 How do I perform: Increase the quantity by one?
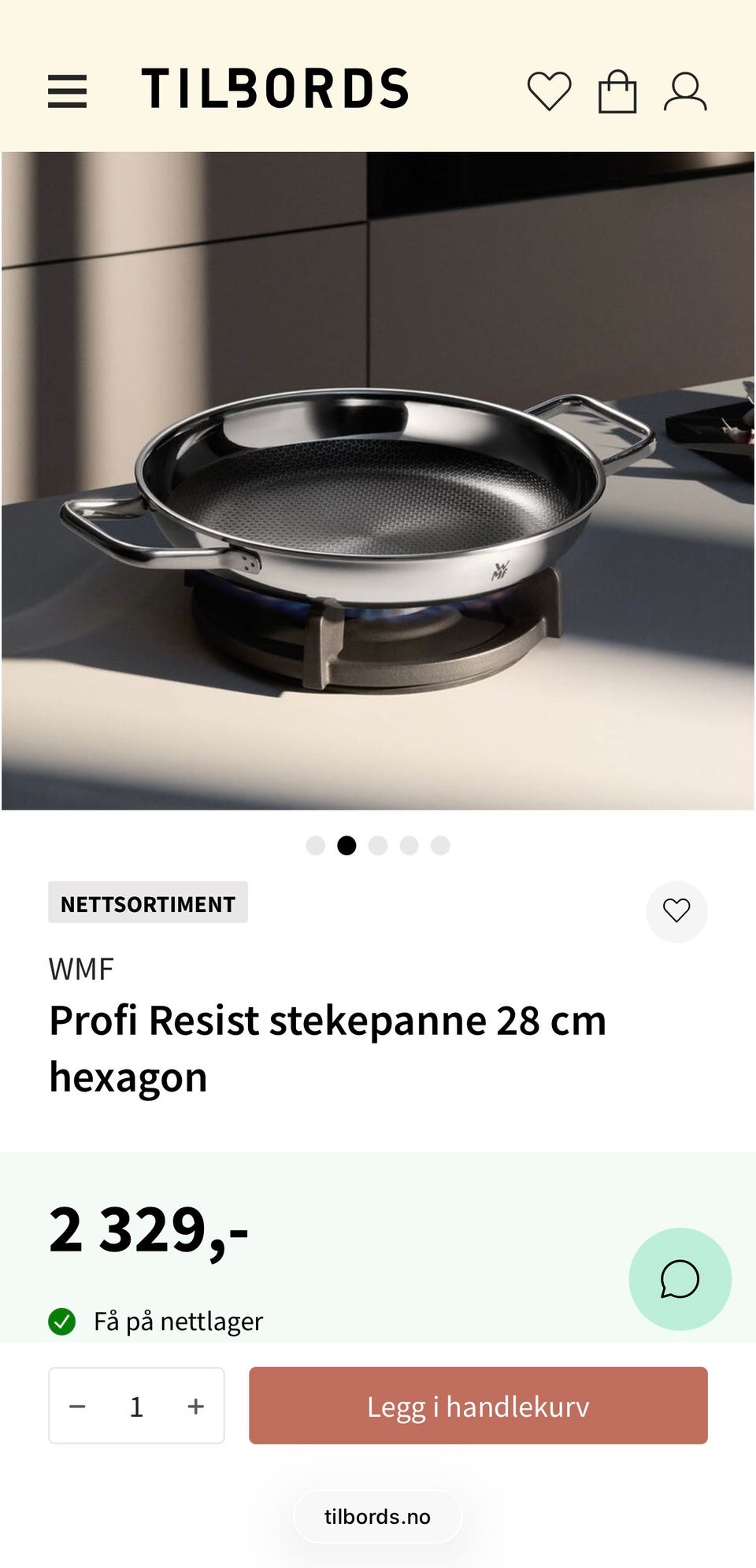pos(196,1407)
